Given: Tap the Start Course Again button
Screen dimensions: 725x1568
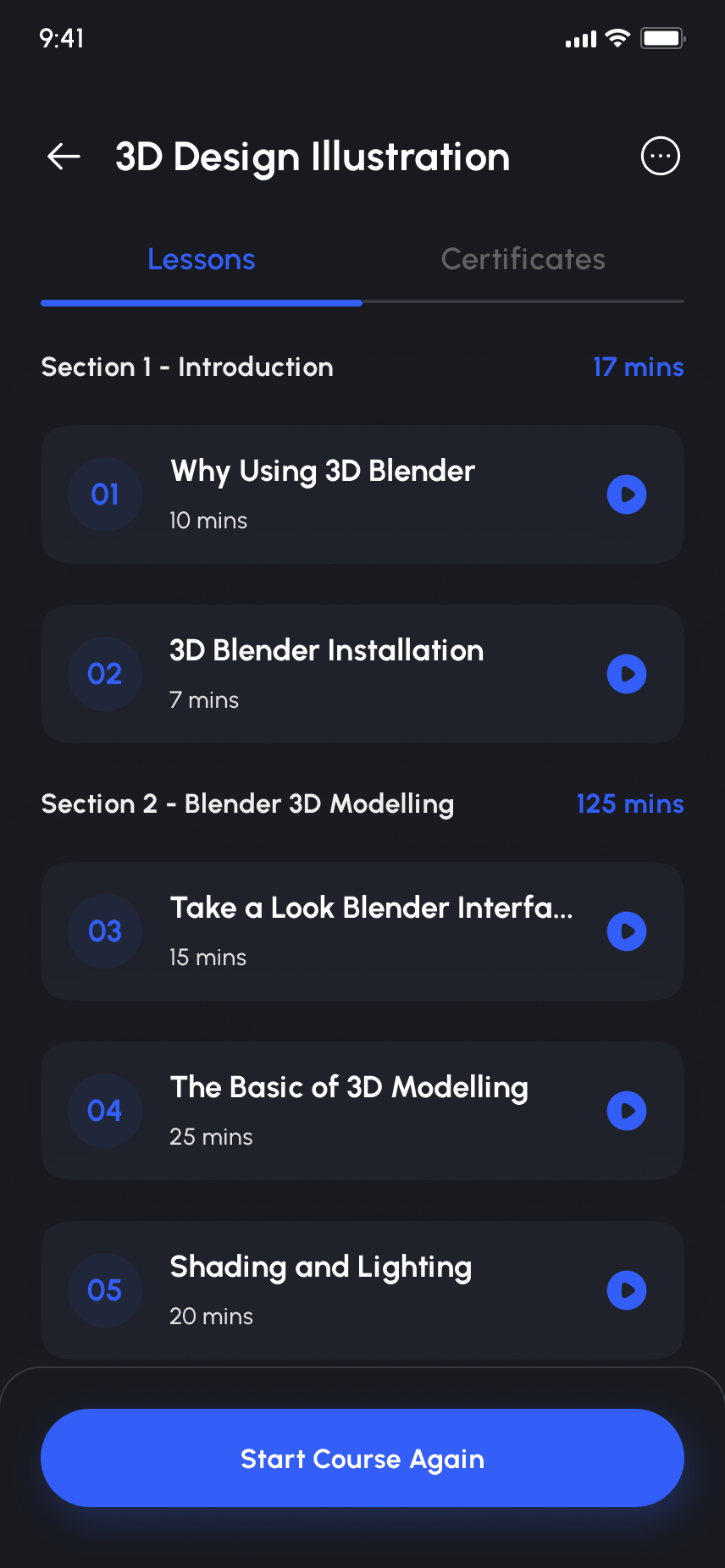Looking at the screenshot, I should tap(362, 1458).
